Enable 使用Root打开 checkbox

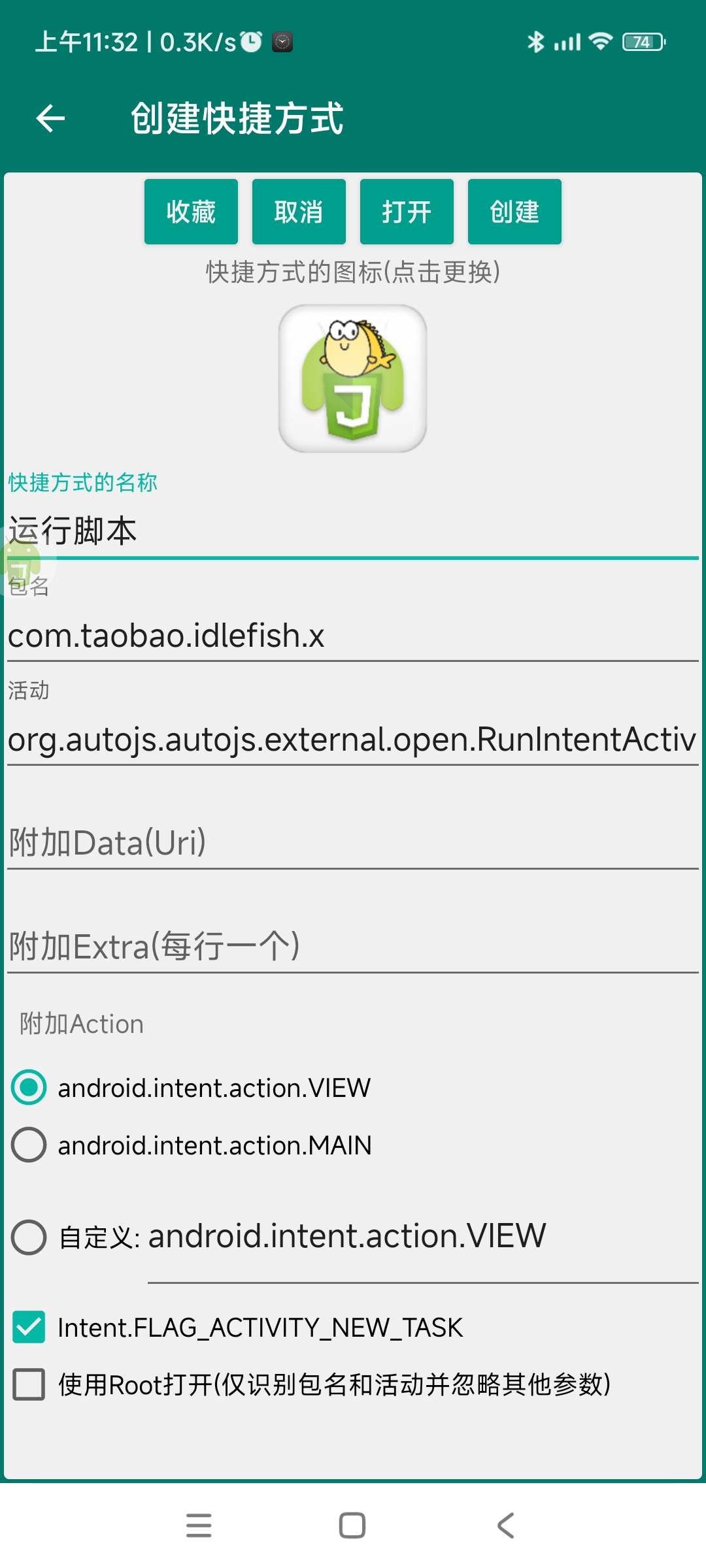pos(29,1384)
